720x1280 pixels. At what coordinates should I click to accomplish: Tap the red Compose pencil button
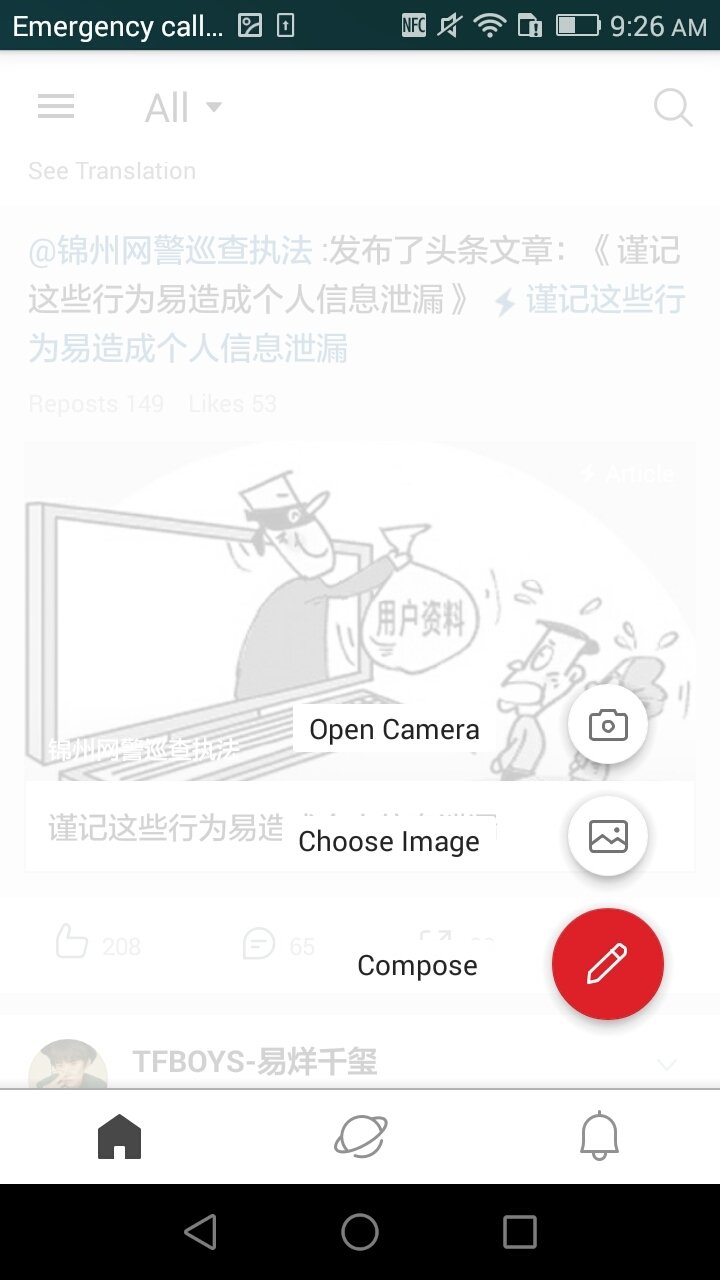pyautogui.click(x=608, y=964)
